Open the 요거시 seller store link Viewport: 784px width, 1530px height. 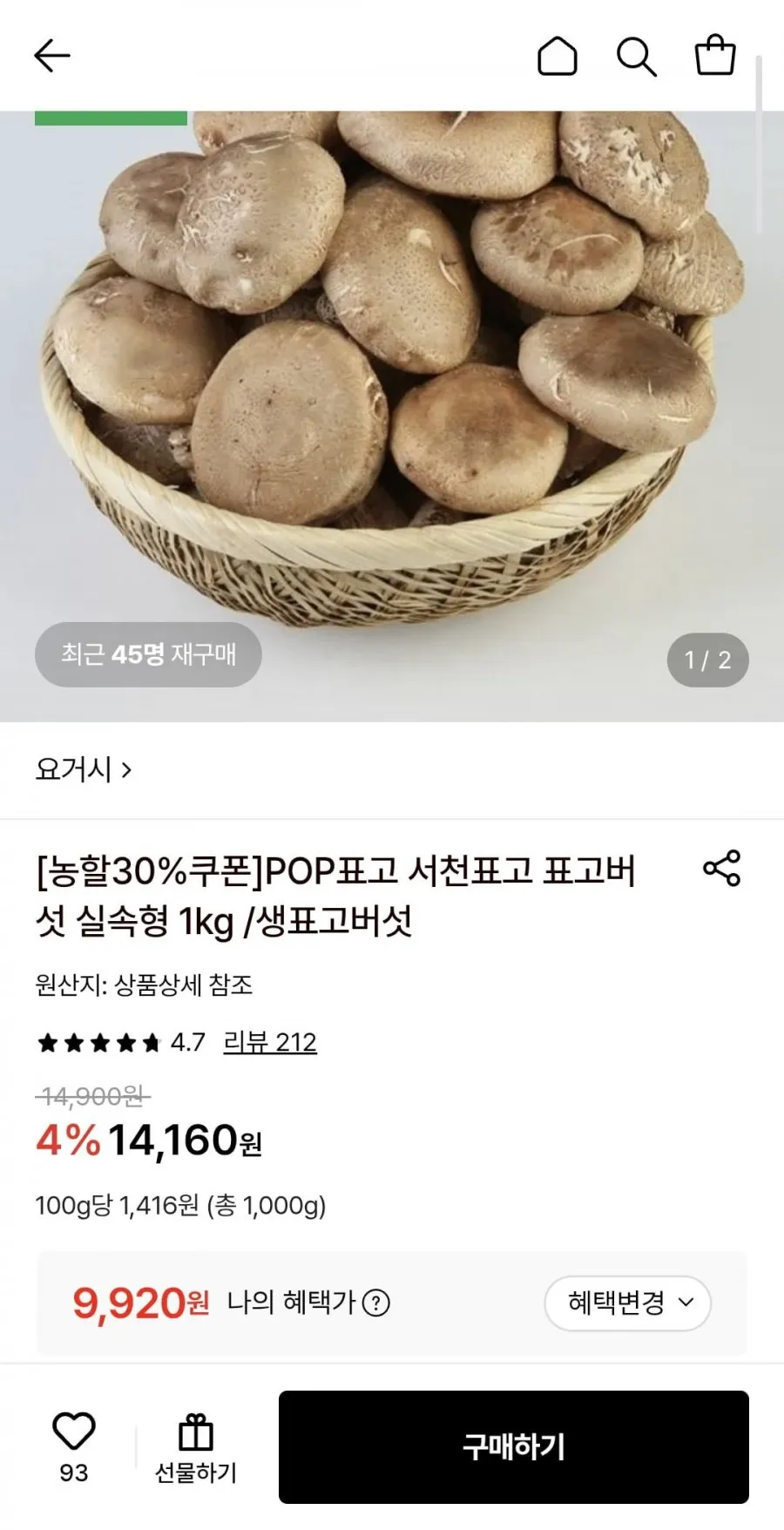click(84, 769)
